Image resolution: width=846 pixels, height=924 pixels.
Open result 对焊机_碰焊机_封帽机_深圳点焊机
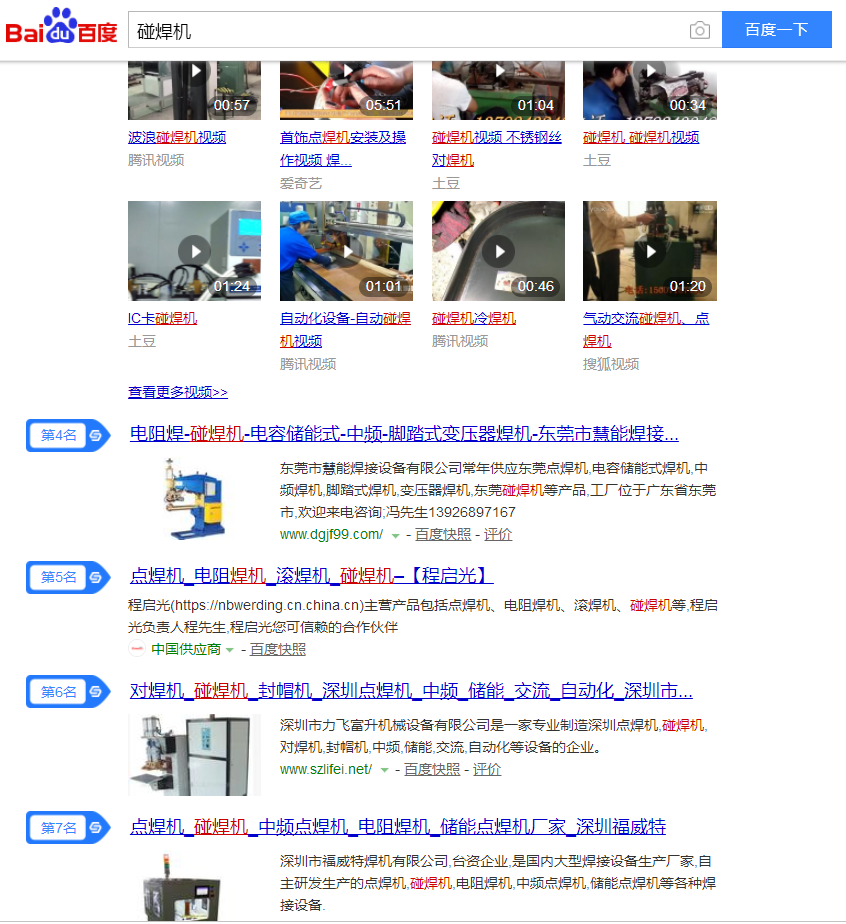click(x=411, y=691)
